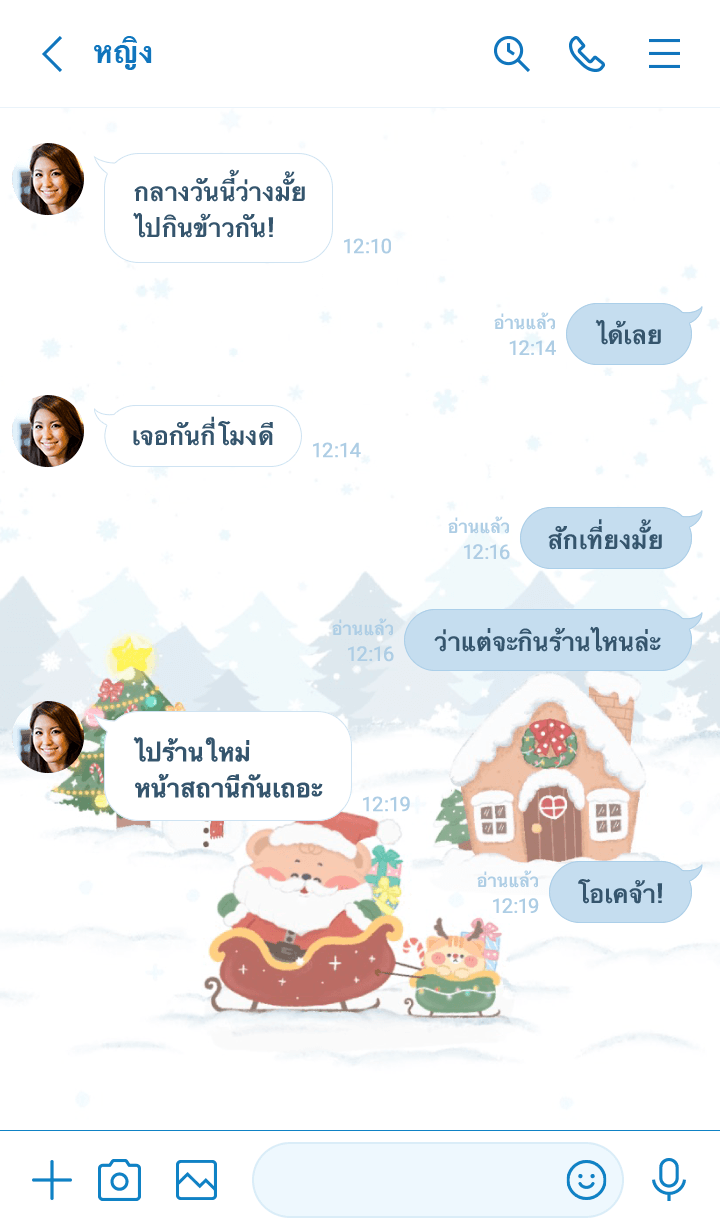
Task: Open the camera to take a photo
Action: coord(120,1181)
